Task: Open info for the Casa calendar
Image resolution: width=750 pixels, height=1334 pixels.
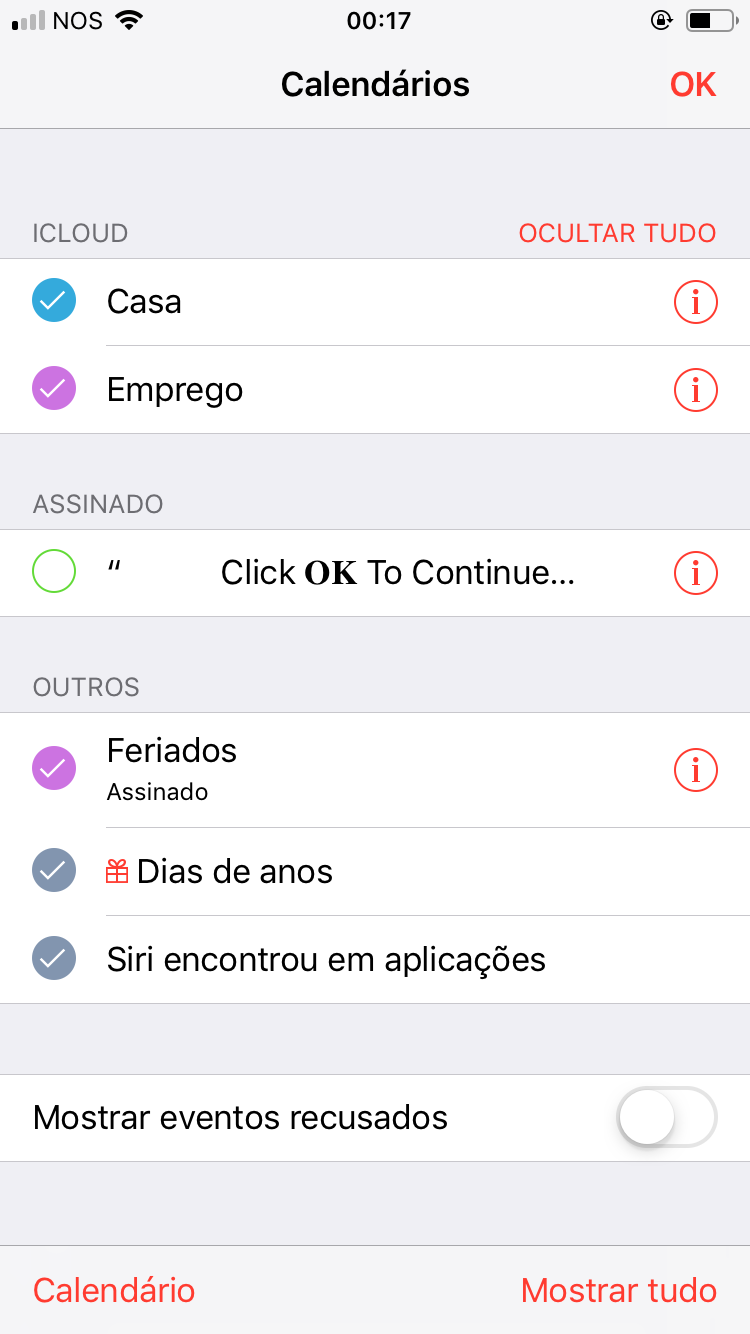Action: pyautogui.click(x=696, y=302)
